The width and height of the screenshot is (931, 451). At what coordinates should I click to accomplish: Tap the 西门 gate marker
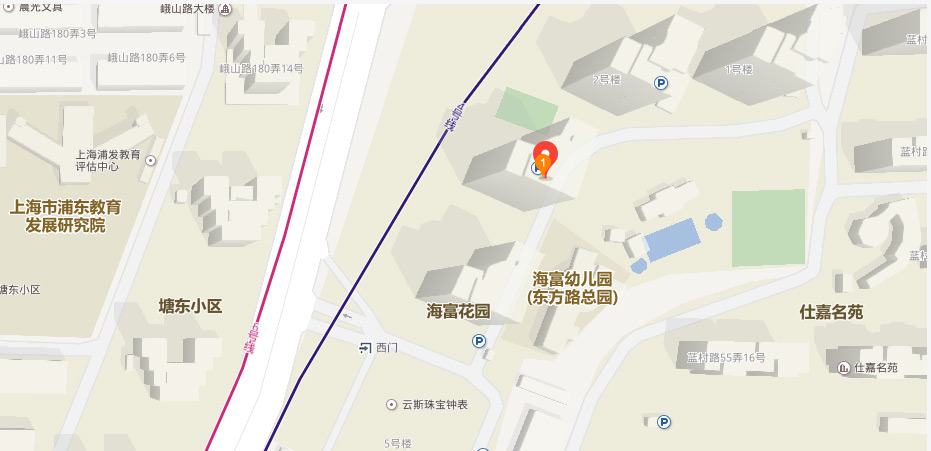(365, 347)
